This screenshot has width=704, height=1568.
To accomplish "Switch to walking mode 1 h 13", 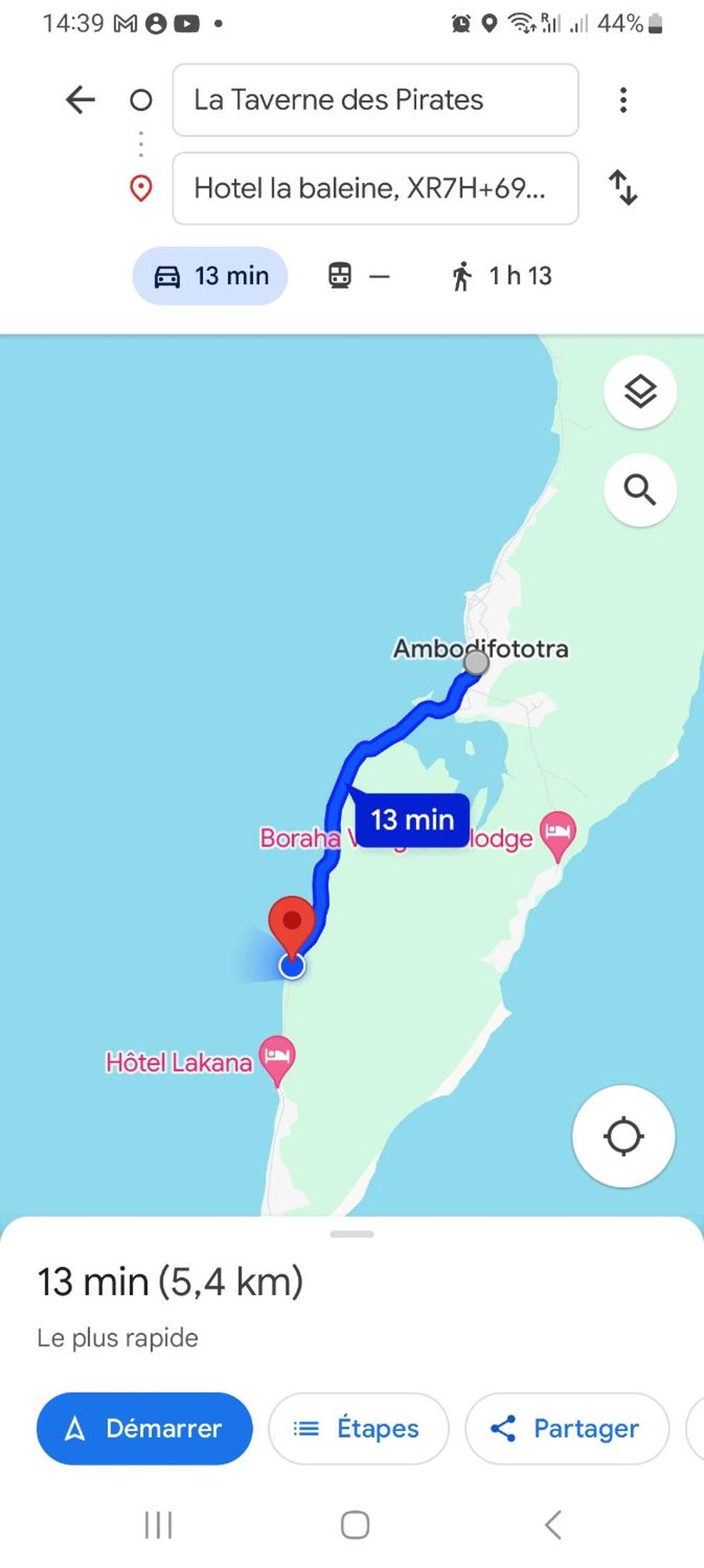I will (x=502, y=276).
